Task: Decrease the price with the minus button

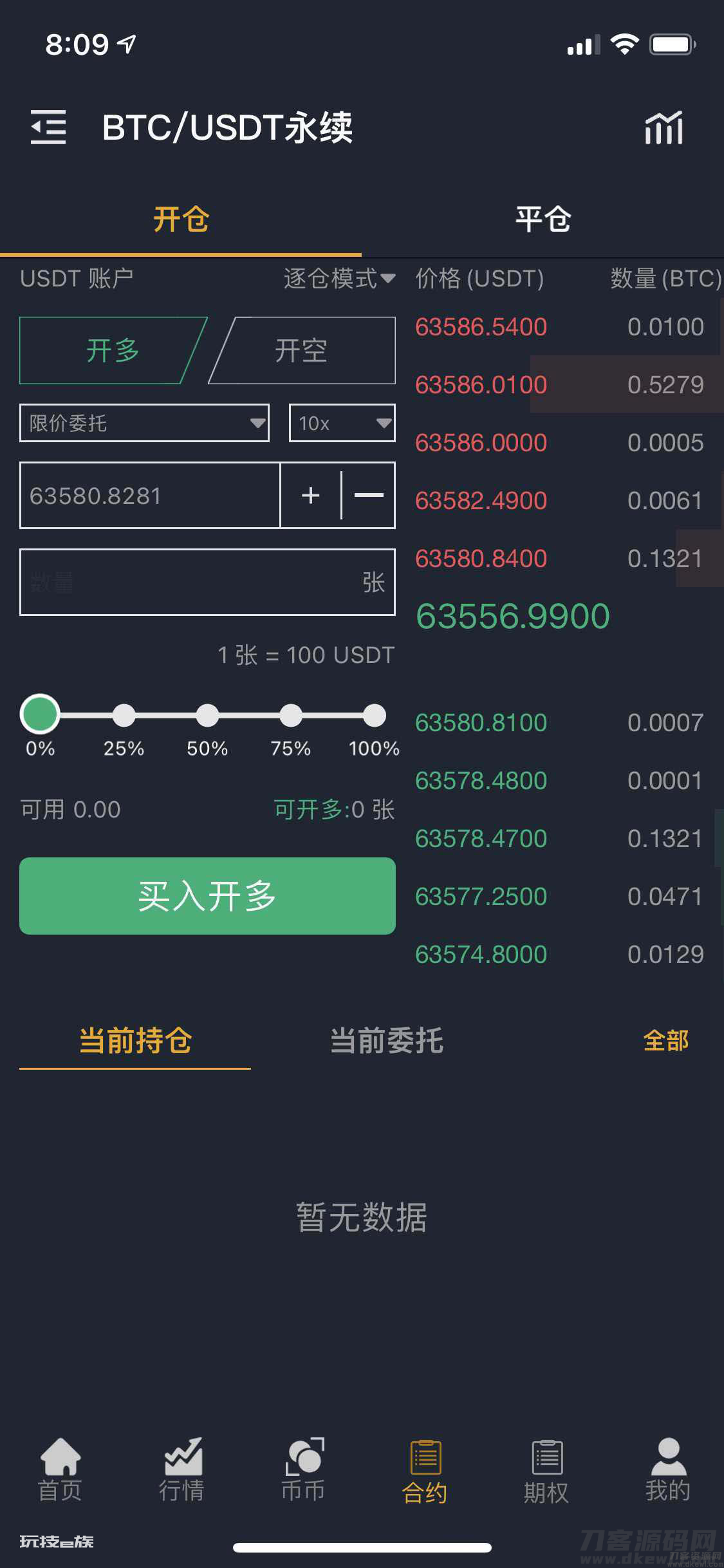Action: [x=369, y=496]
